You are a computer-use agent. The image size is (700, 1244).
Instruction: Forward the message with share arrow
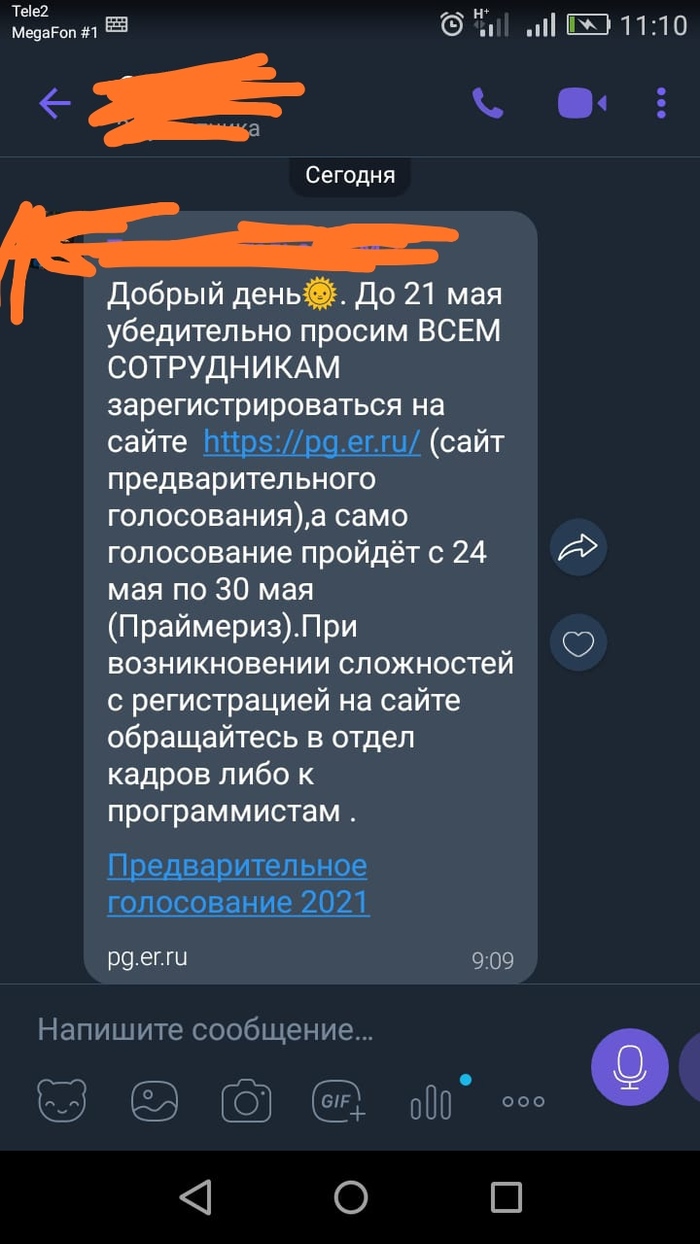click(x=578, y=546)
